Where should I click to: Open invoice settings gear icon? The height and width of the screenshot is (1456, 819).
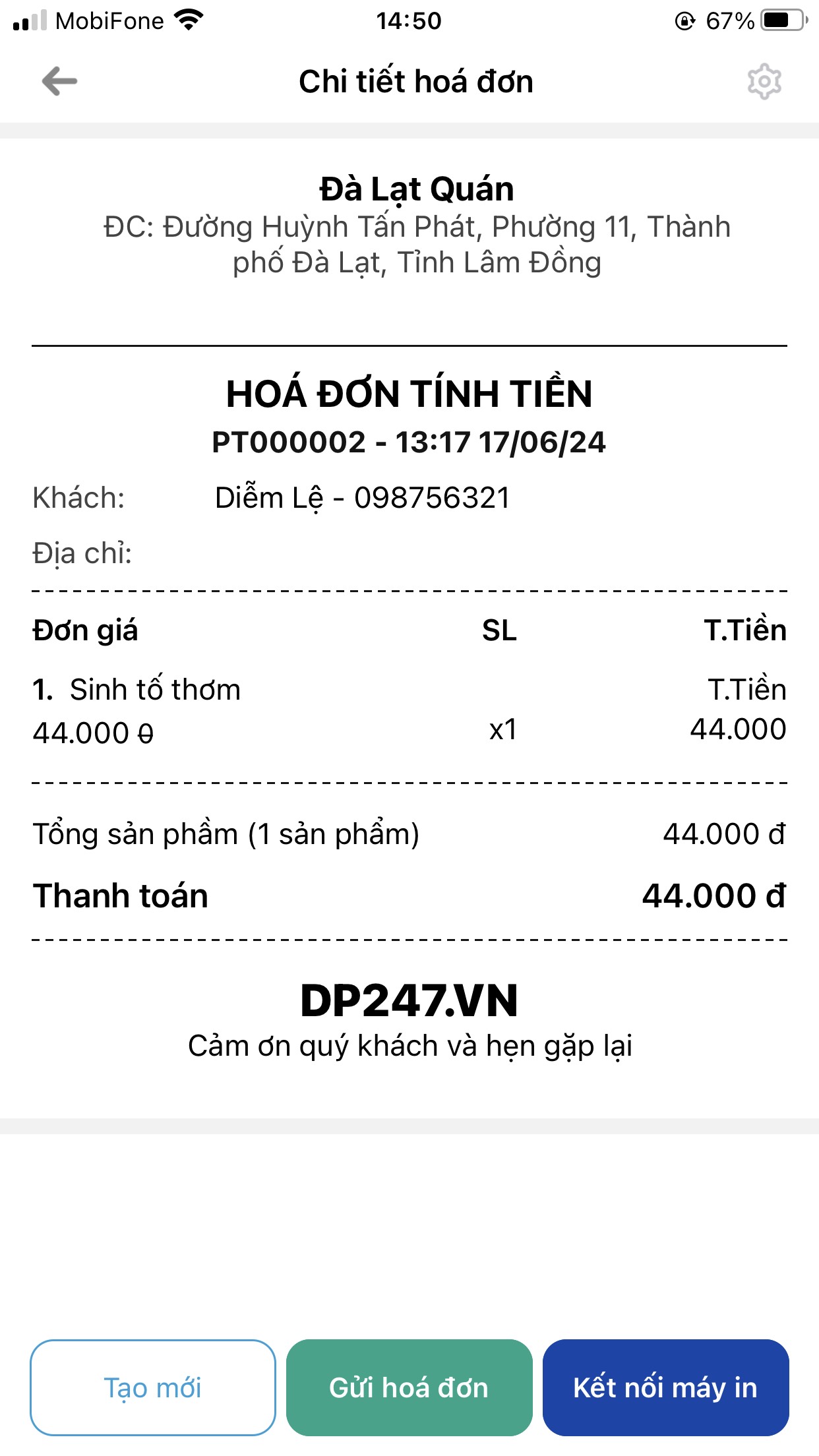pos(764,82)
